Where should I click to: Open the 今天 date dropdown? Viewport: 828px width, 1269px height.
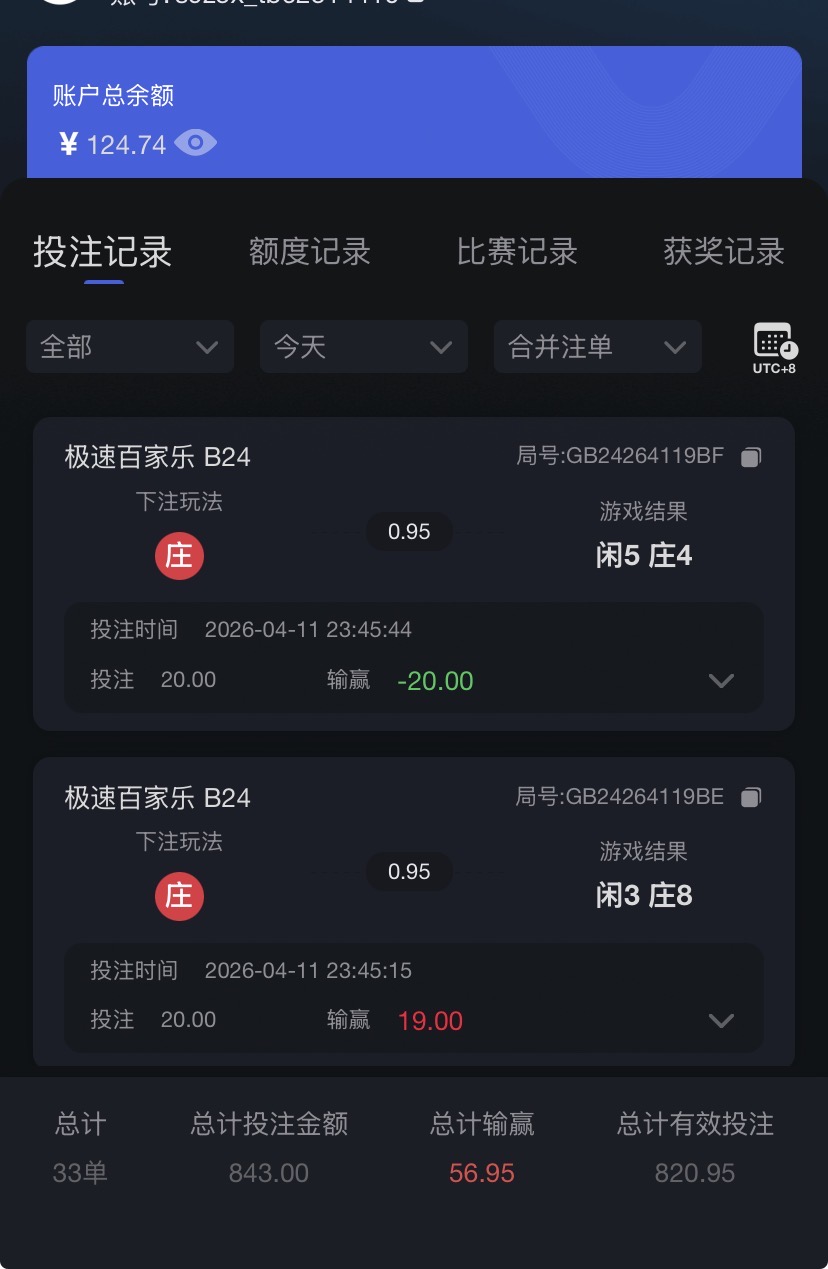point(364,347)
